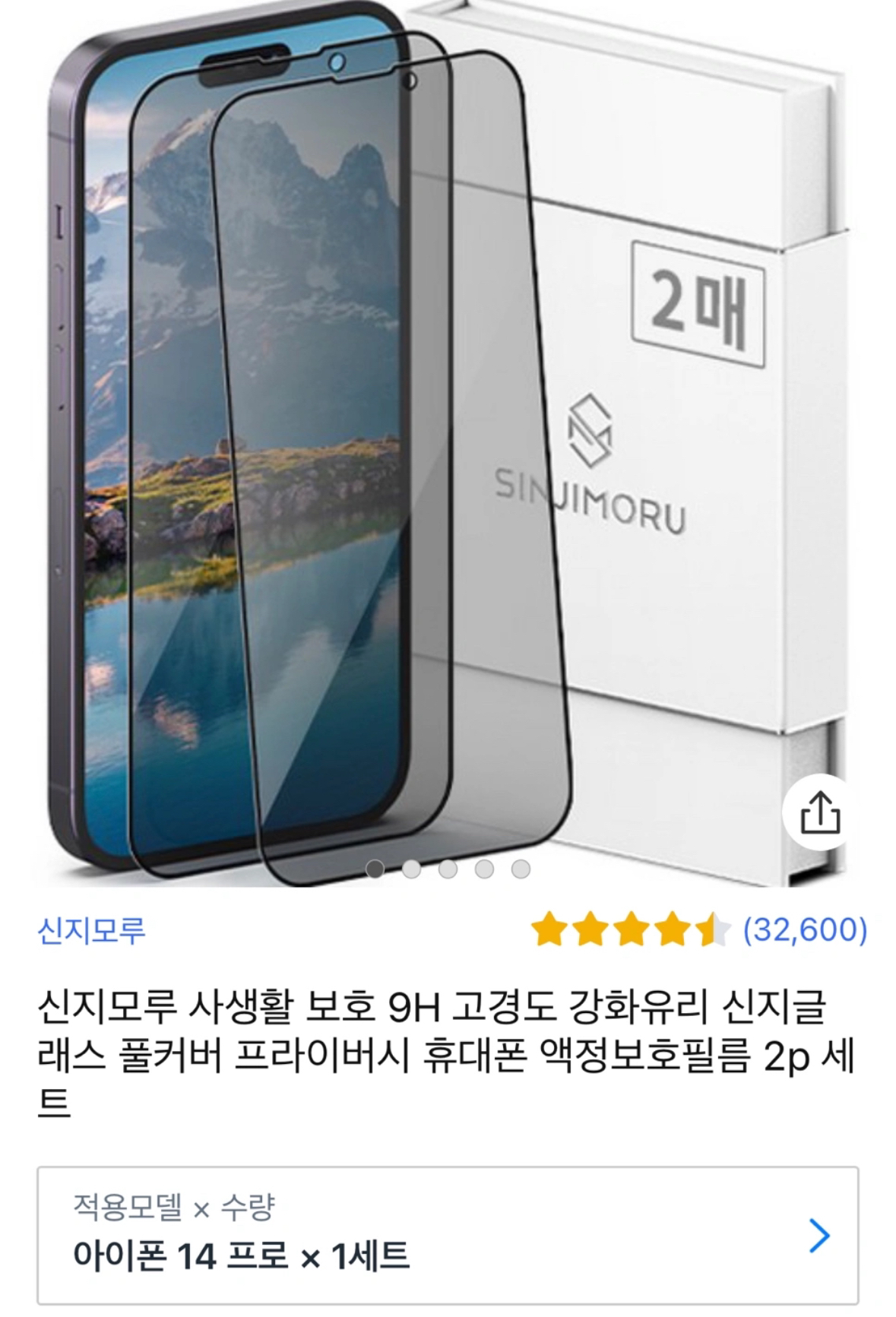The image size is (896, 1317).
Task: Open the 신지모루 brand link
Action: 91,930
